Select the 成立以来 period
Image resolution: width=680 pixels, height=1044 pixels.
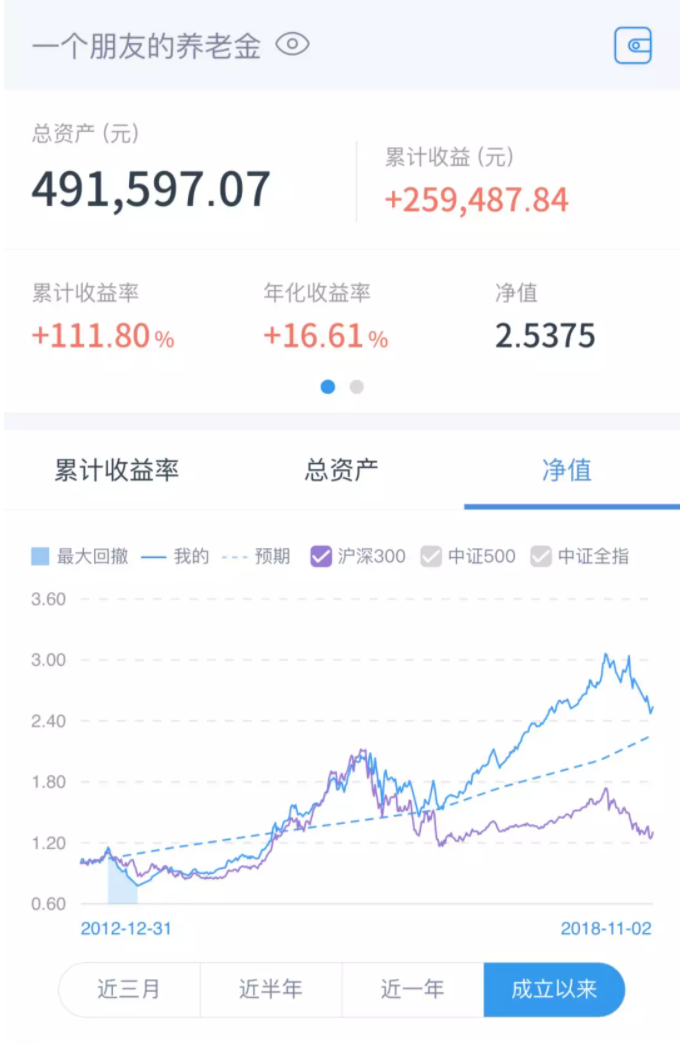click(x=554, y=990)
